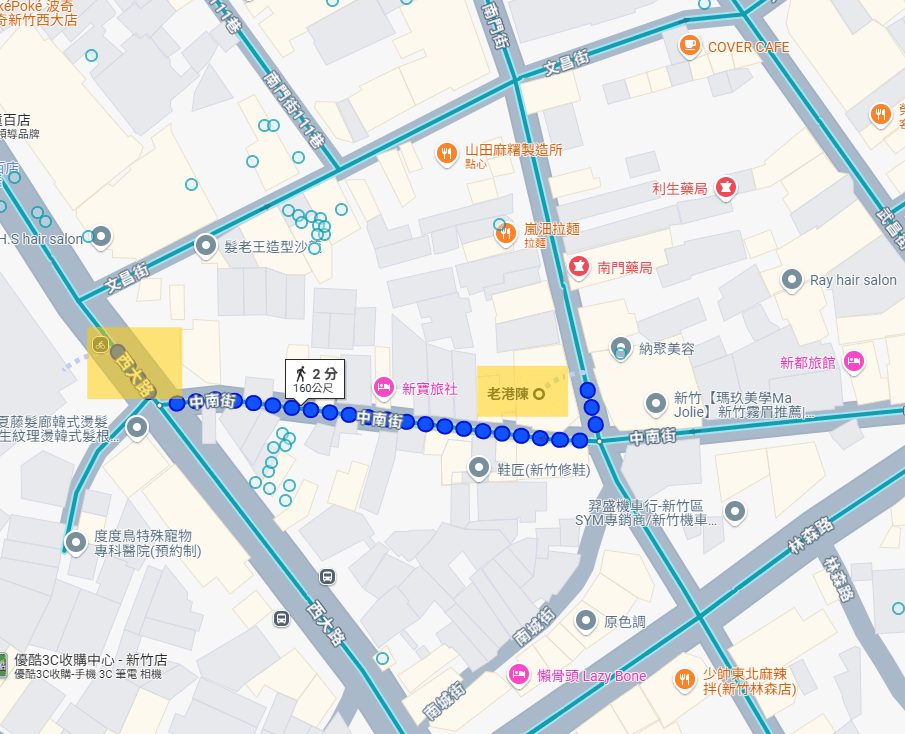Open the 少帥東北麻辣拌 restaurant pin

click(x=685, y=679)
